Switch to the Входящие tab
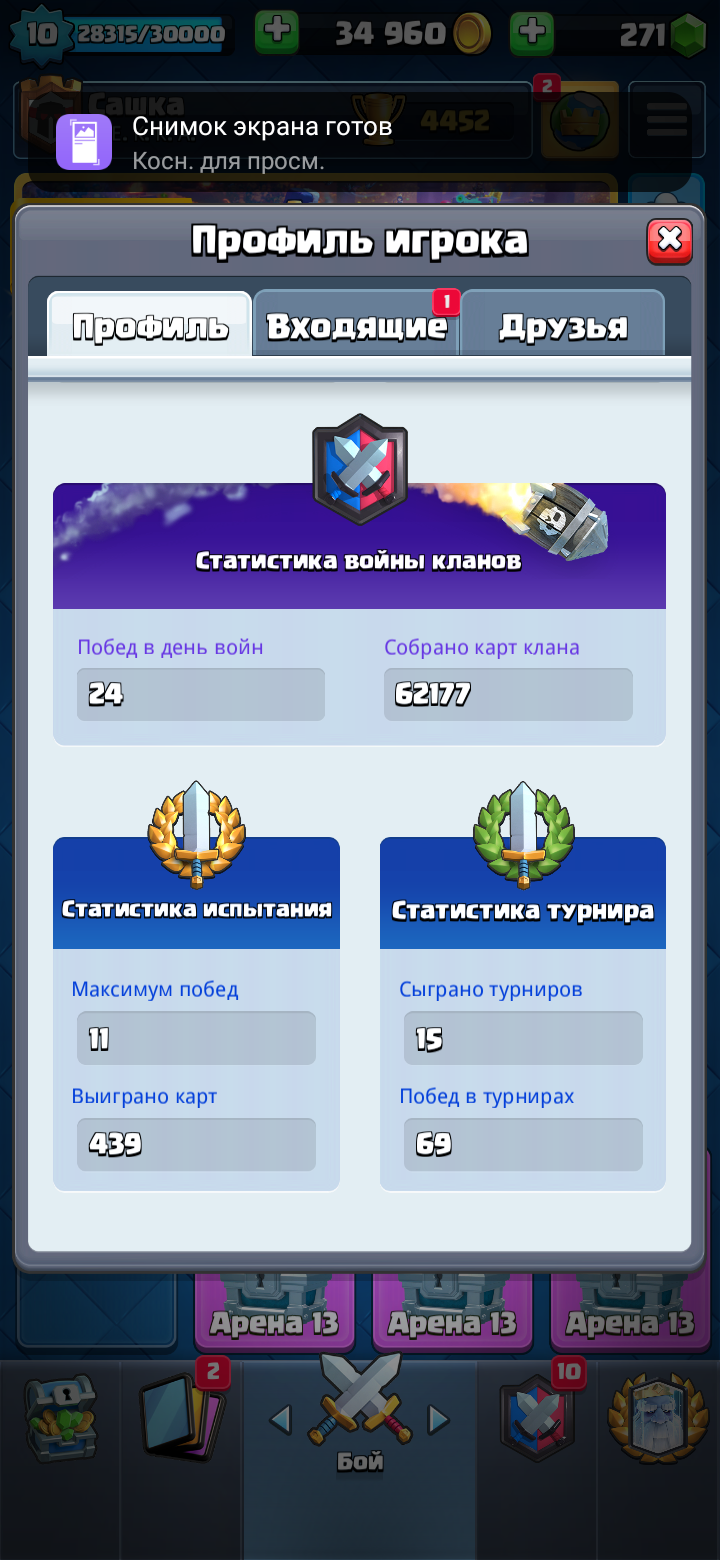 (356, 323)
